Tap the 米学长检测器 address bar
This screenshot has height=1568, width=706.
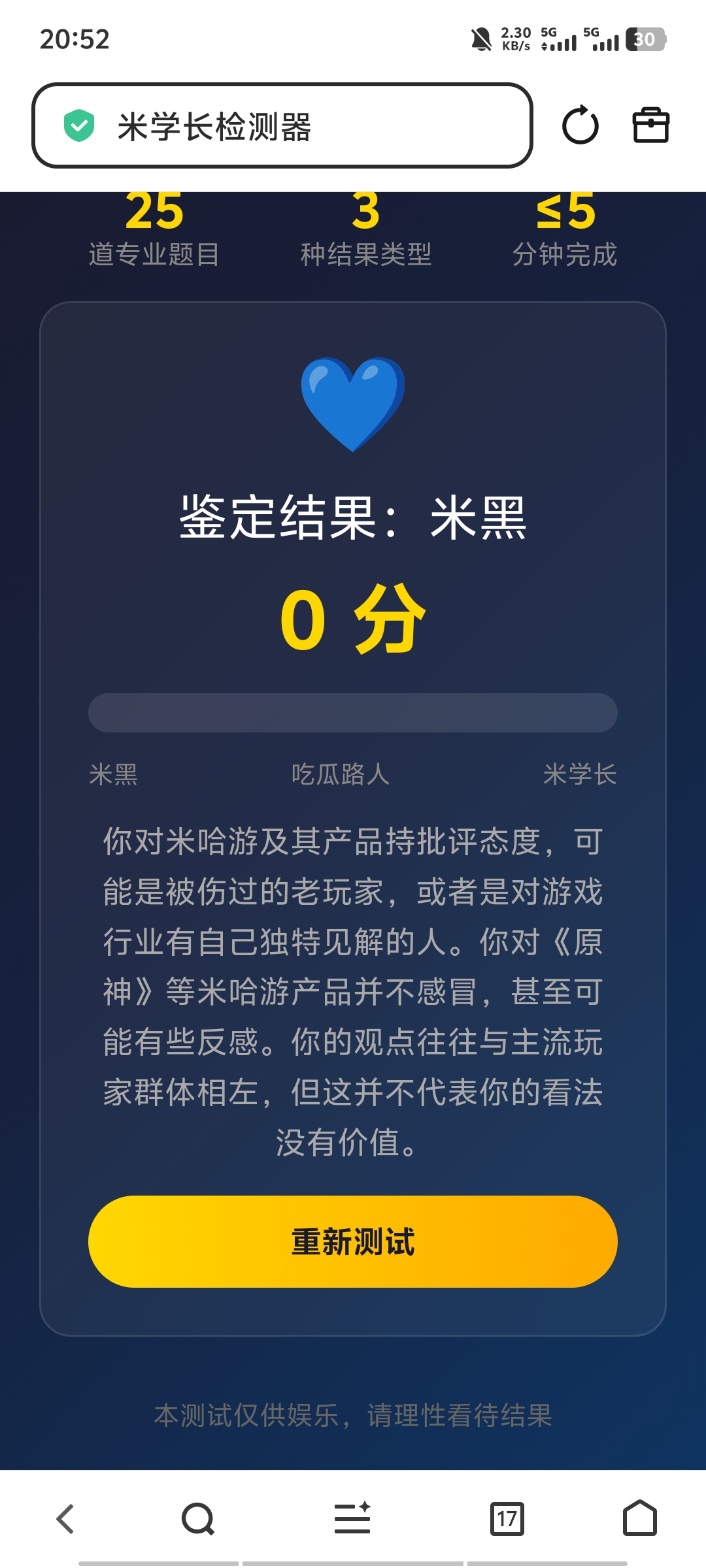tap(282, 125)
